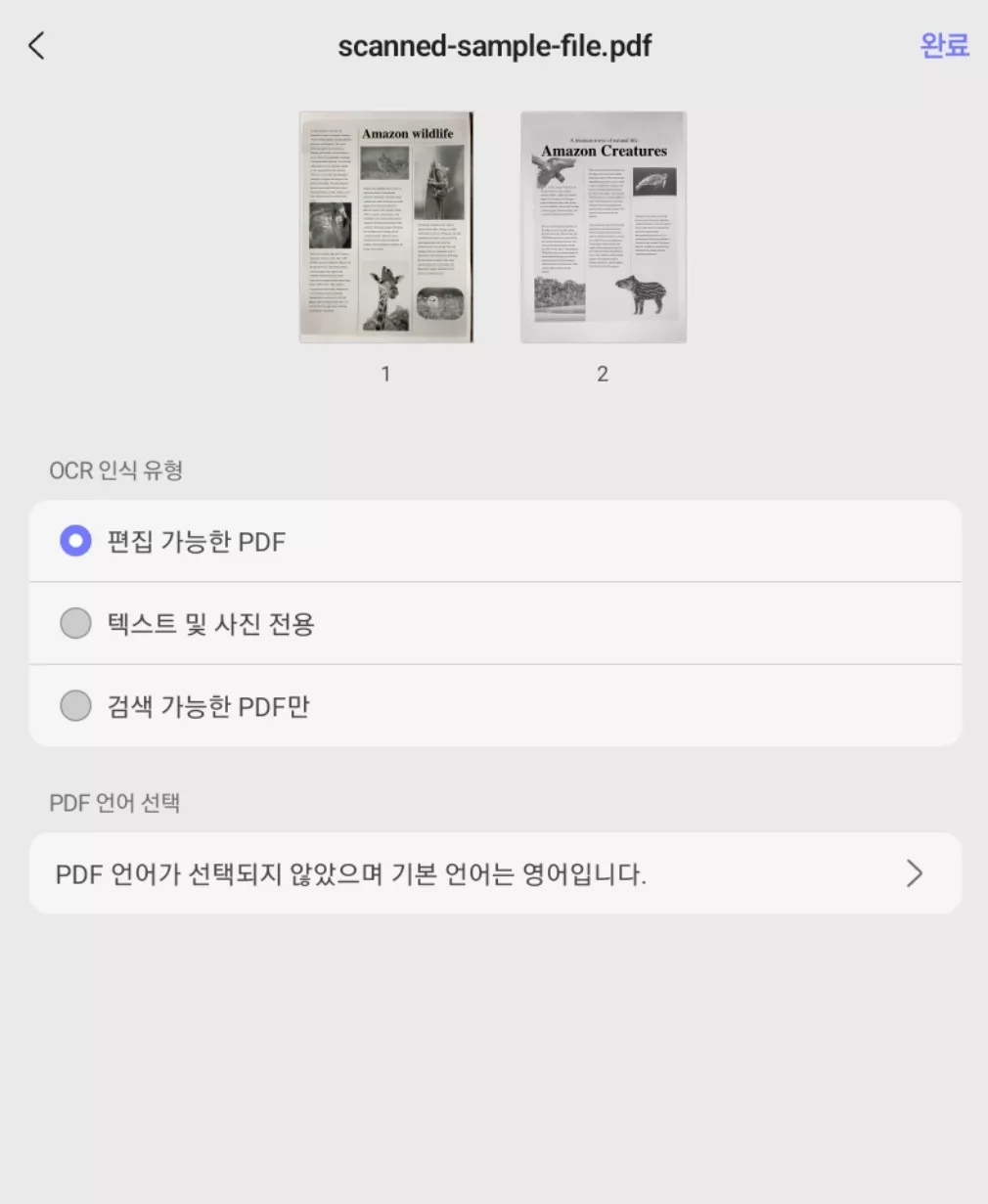Tap the page number label 2
The height and width of the screenshot is (1204, 988).
pos(602,373)
